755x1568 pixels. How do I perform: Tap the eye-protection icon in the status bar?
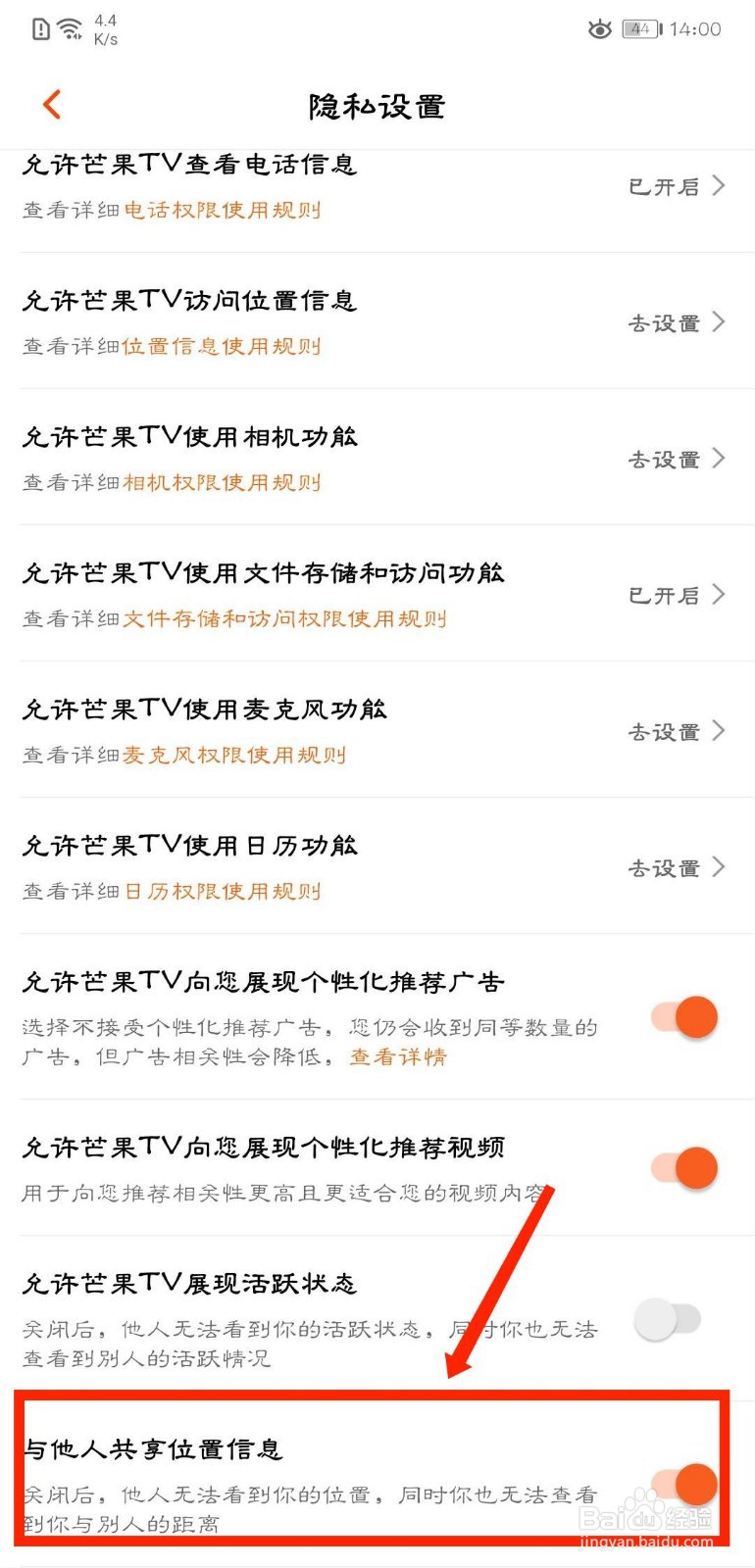tap(600, 29)
